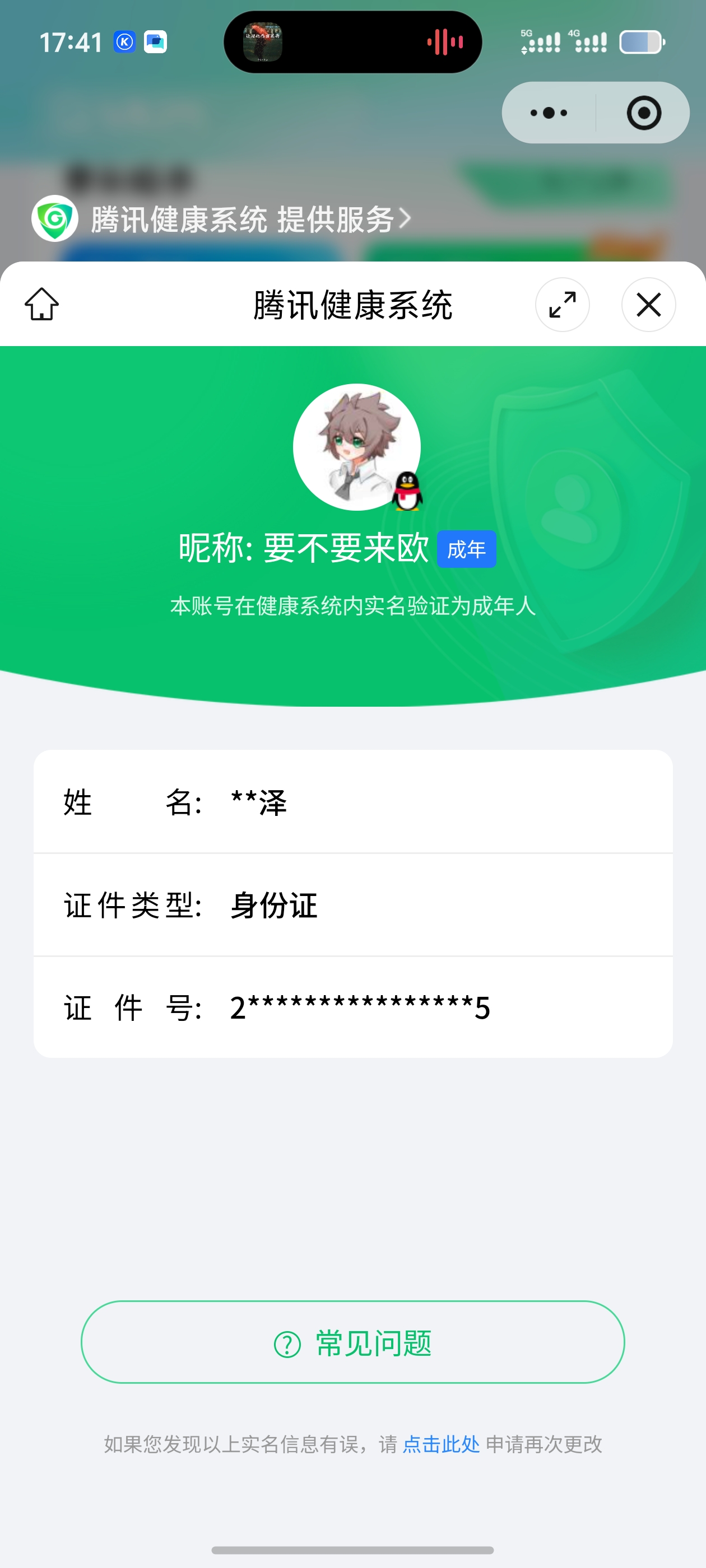This screenshot has width=706, height=1568.
Task: Tap 点击此处 to request info change
Action: pos(441,1444)
